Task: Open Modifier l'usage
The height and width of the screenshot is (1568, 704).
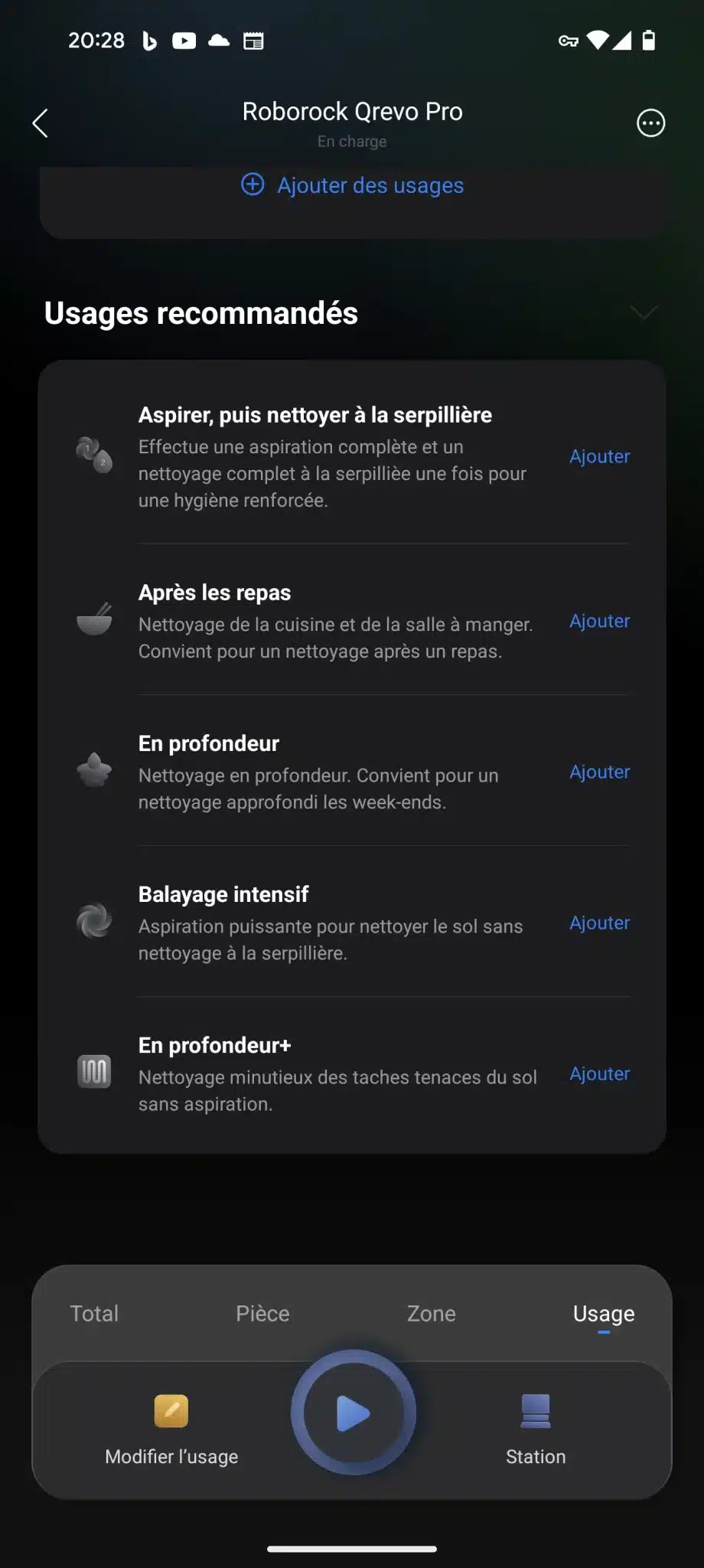Action: [171, 1430]
